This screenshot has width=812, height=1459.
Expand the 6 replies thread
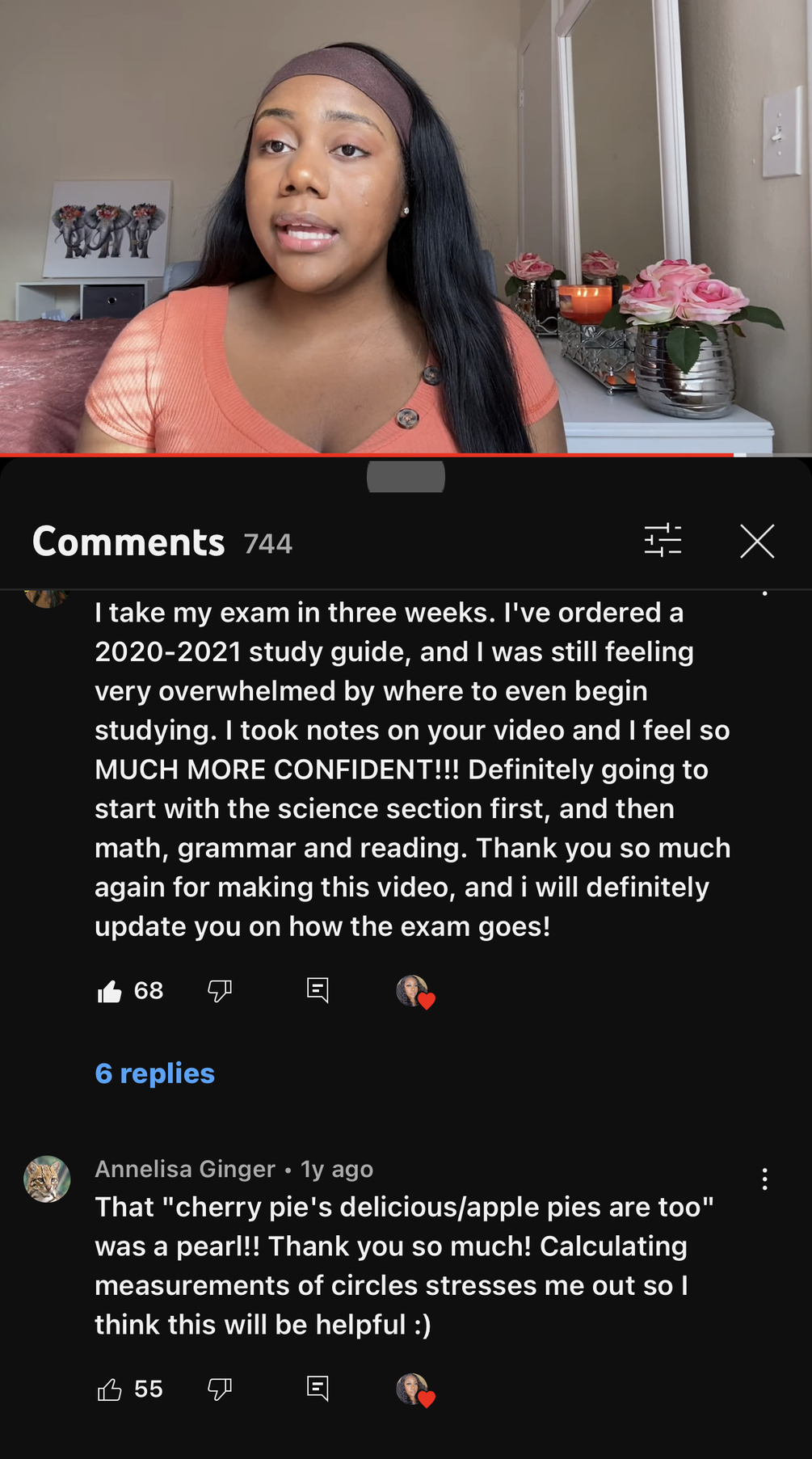[x=155, y=1073]
